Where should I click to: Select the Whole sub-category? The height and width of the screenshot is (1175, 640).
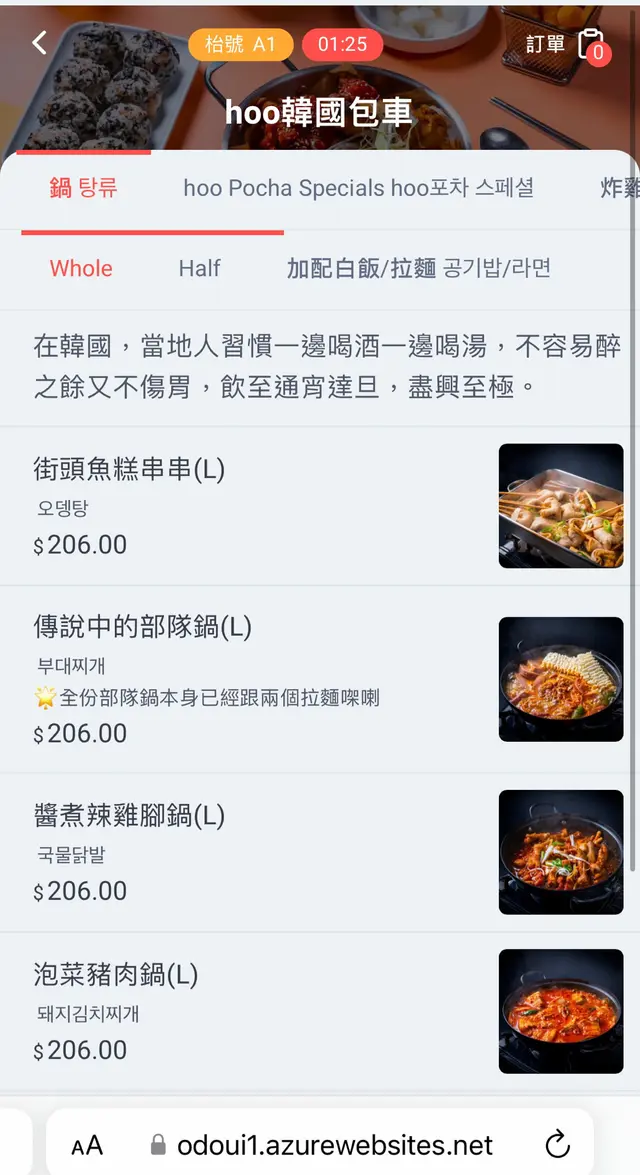point(81,268)
